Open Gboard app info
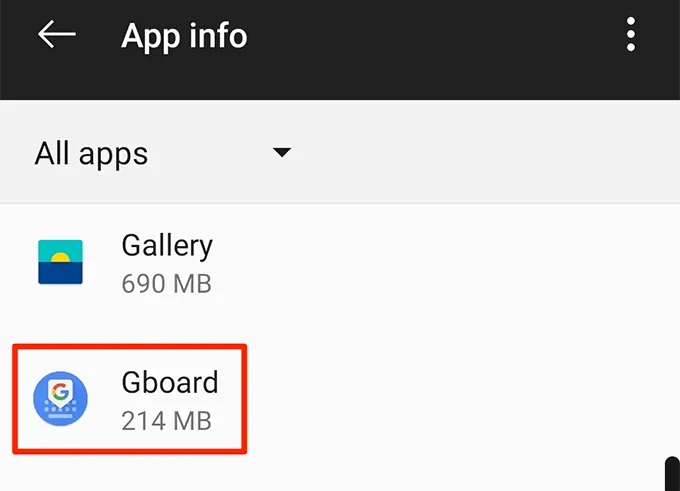 [x=169, y=399]
